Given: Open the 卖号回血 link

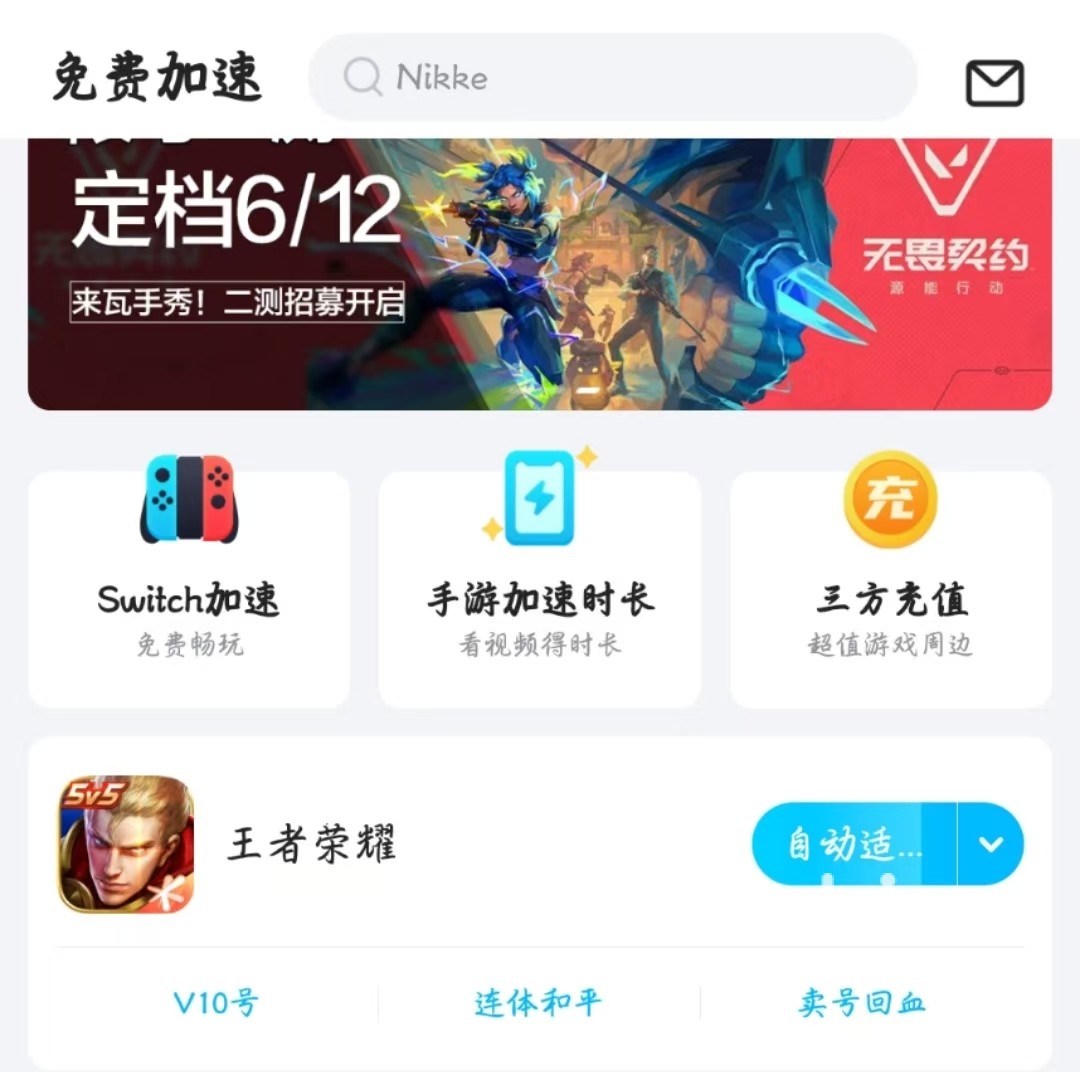Looking at the screenshot, I should 862,1003.
